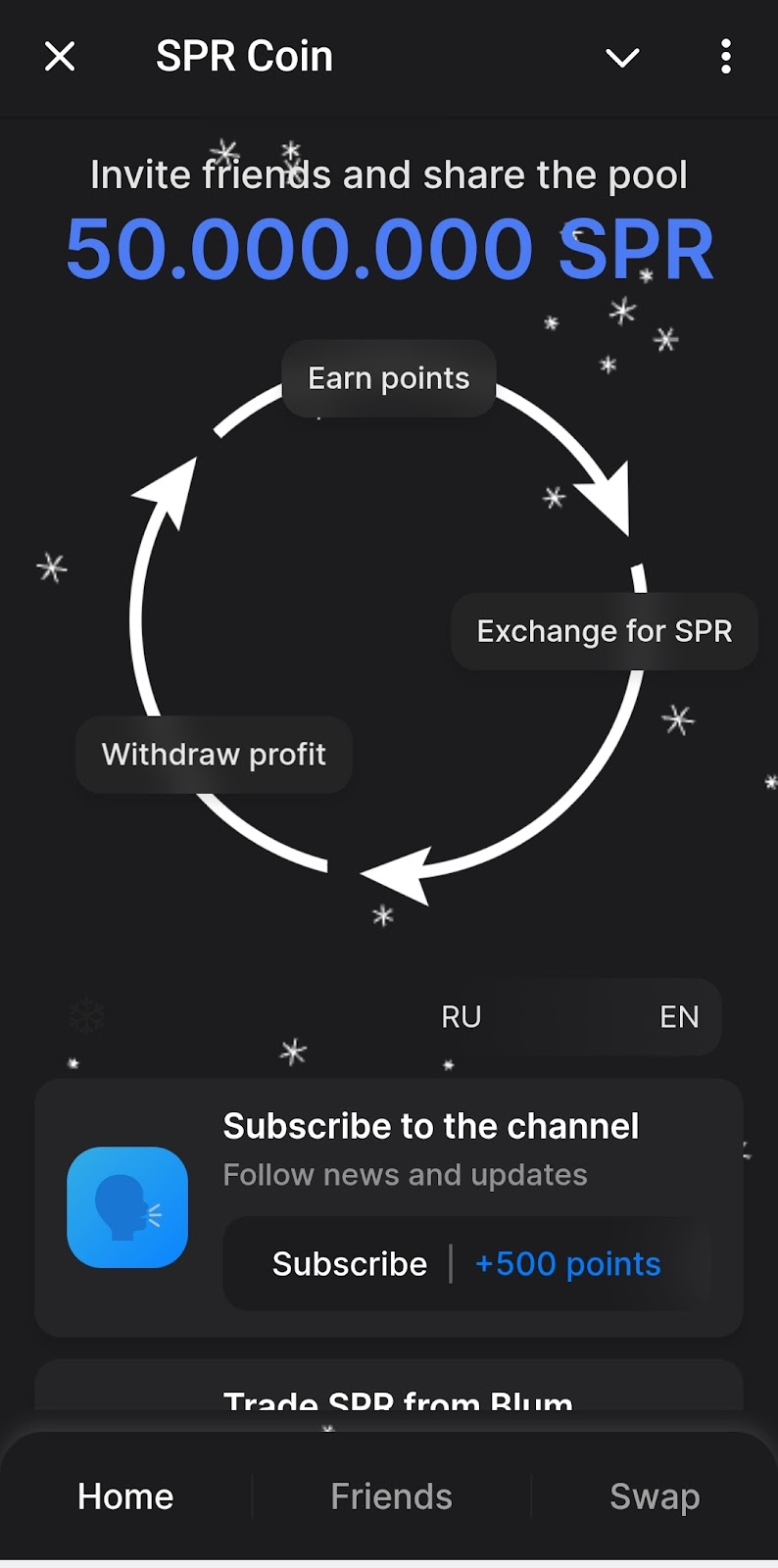Click the Exchange for SPR step
Screen dimensions: 778x1568
(x=604, y=631)
